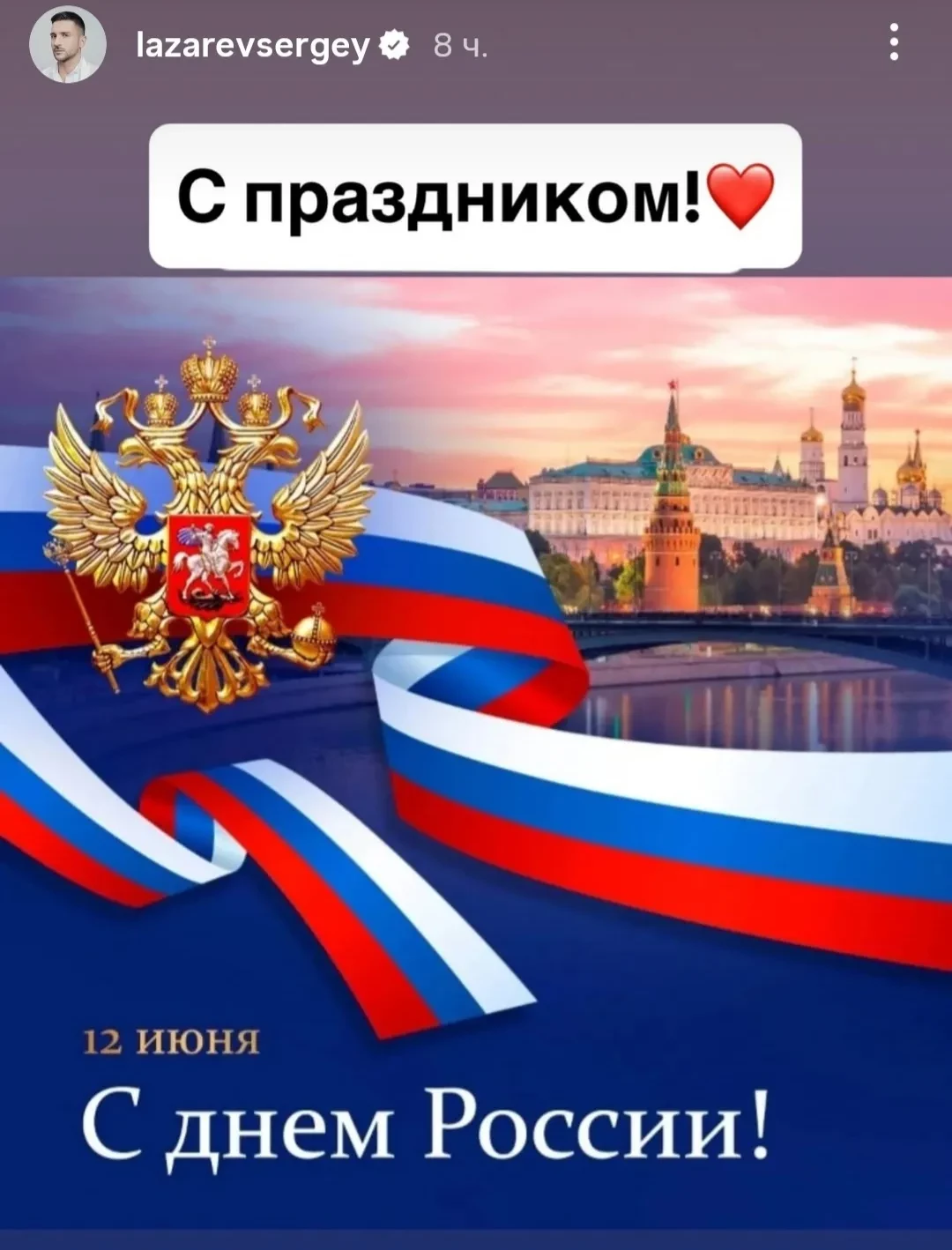Open the story overflow menu
The height and width of the screenshot is (1250, 952).
pyautogui.click(x=894, y=42)
